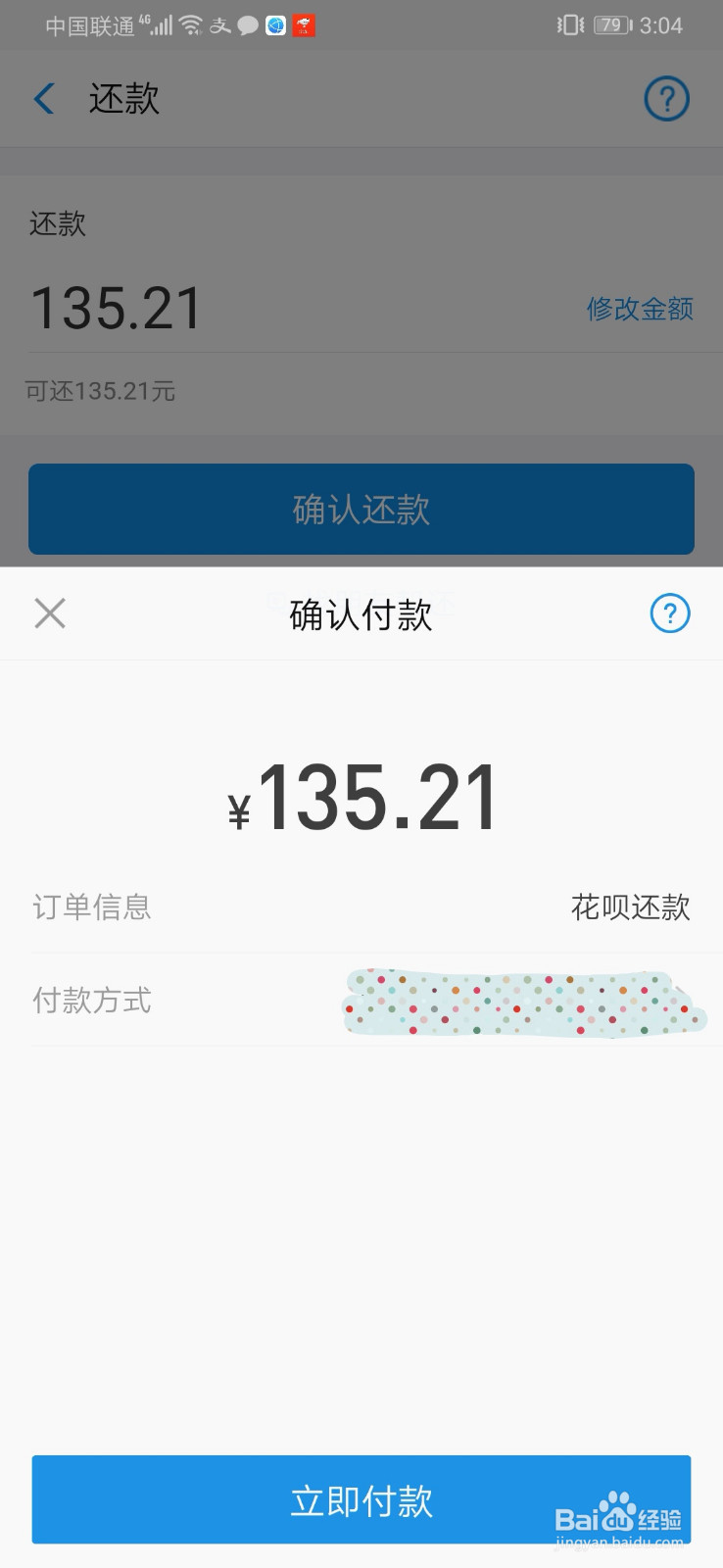Tap 立即付款 to pay now
The width and height of the screenshot is (723, 1568).
click(x=361, y=1499)
